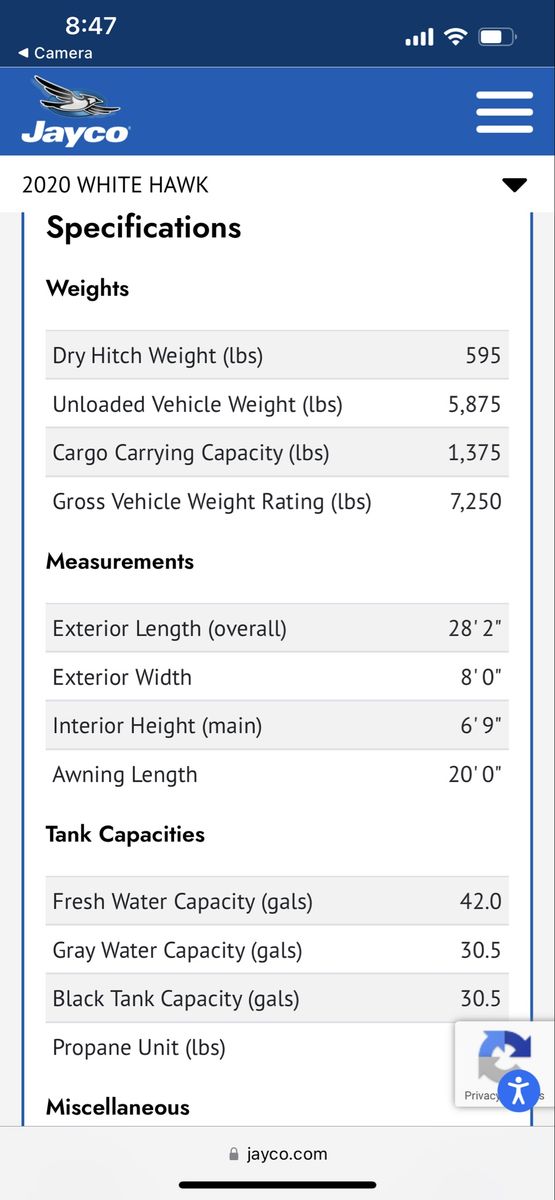Open the reCAPTCHA privacy badge
The height and width of the screenshot is (1200, 555).
pos(504,1063)
